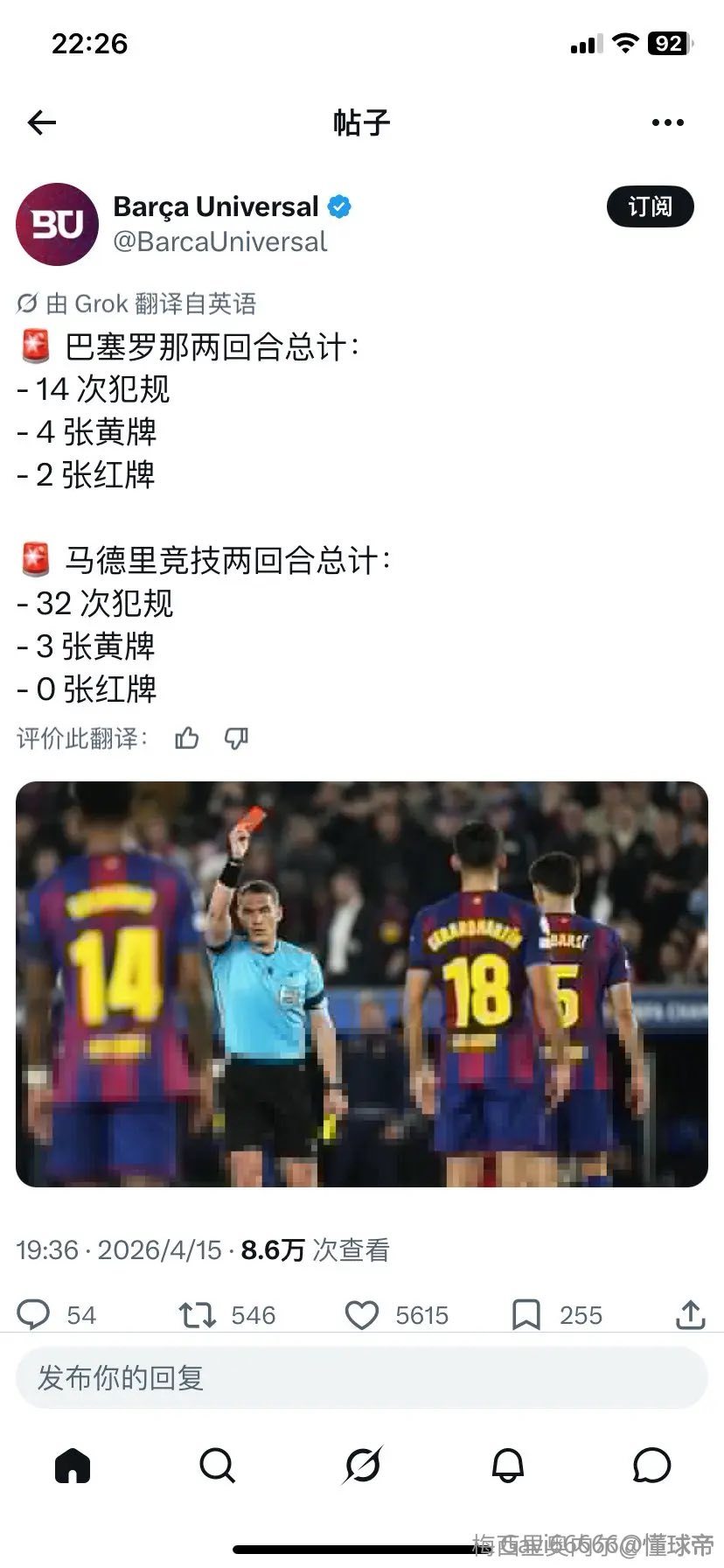
Task: Switch to the Search tab
Action: pos(217,1465)
